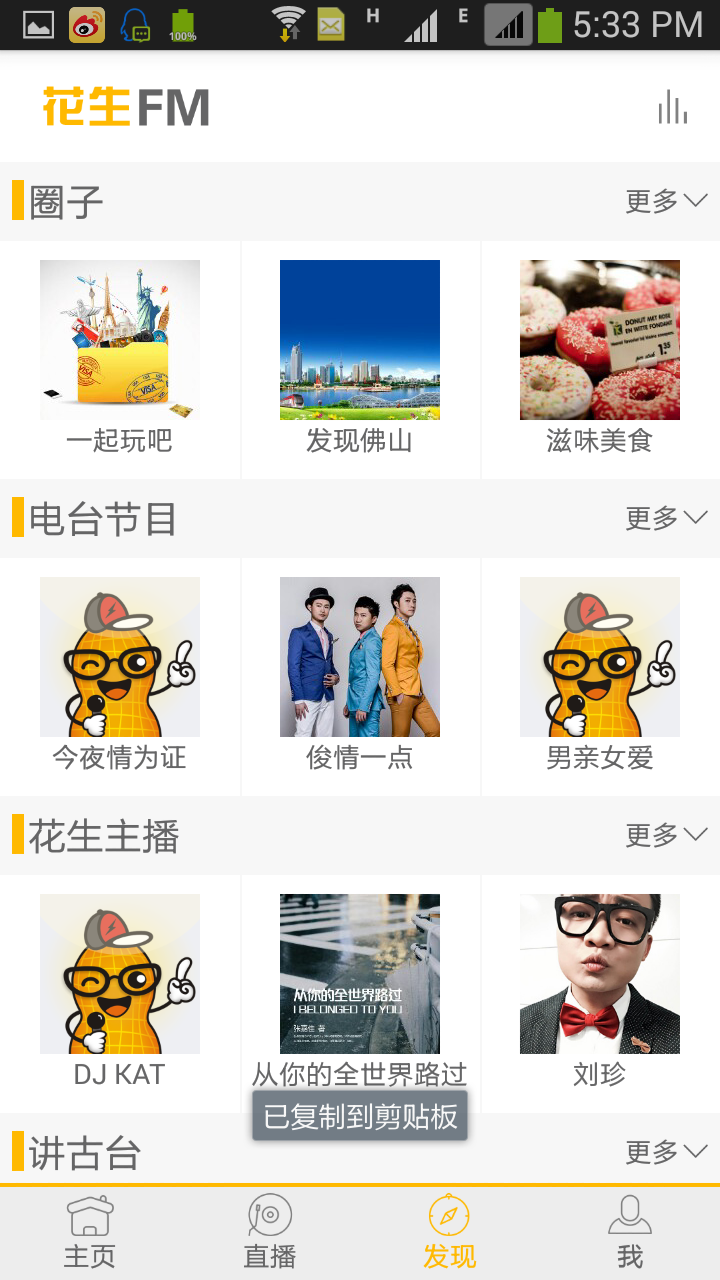The width and height of the screenshot is (720, 1280).
Task: Switch to the 主页 tab
Action: [x=90, y=1232]
